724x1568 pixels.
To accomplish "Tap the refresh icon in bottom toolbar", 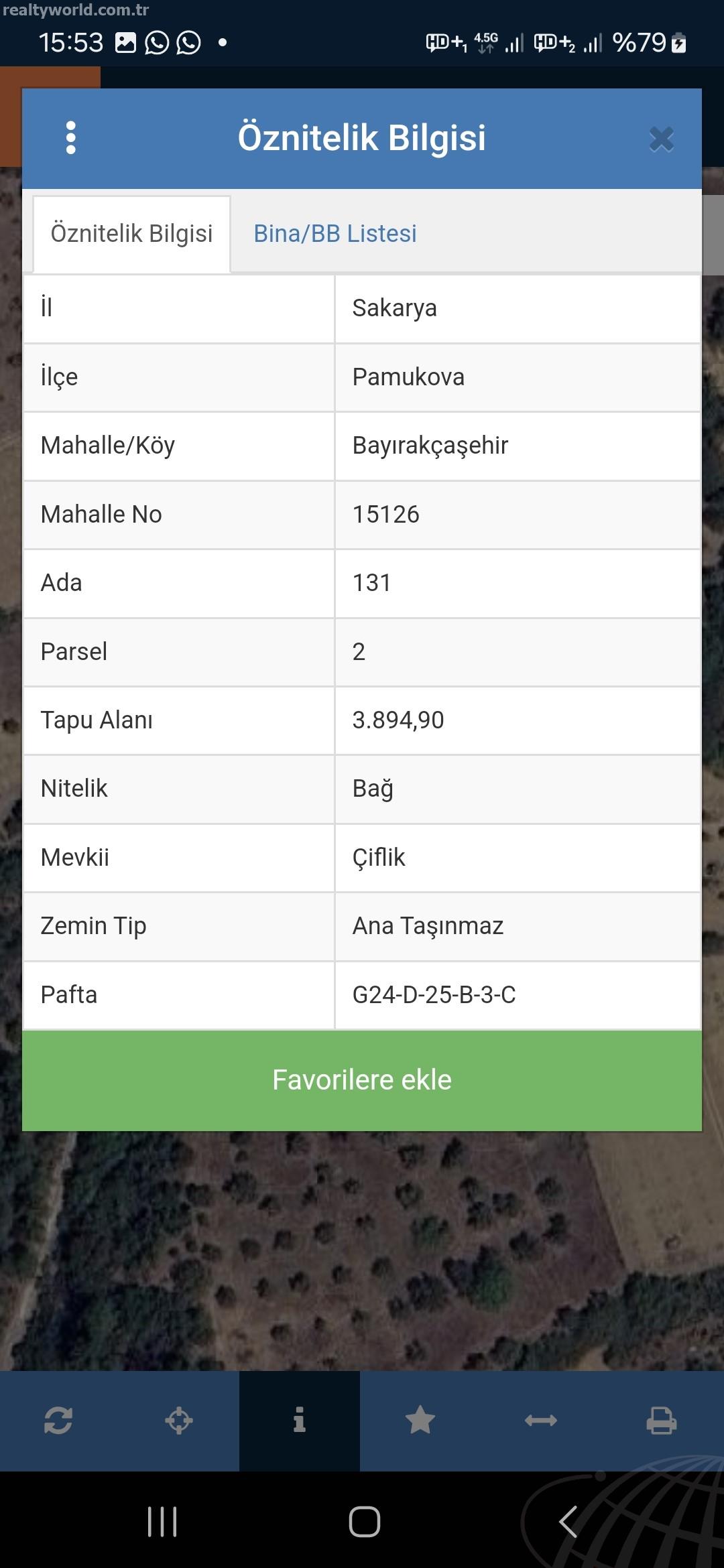I will 58,1420.
